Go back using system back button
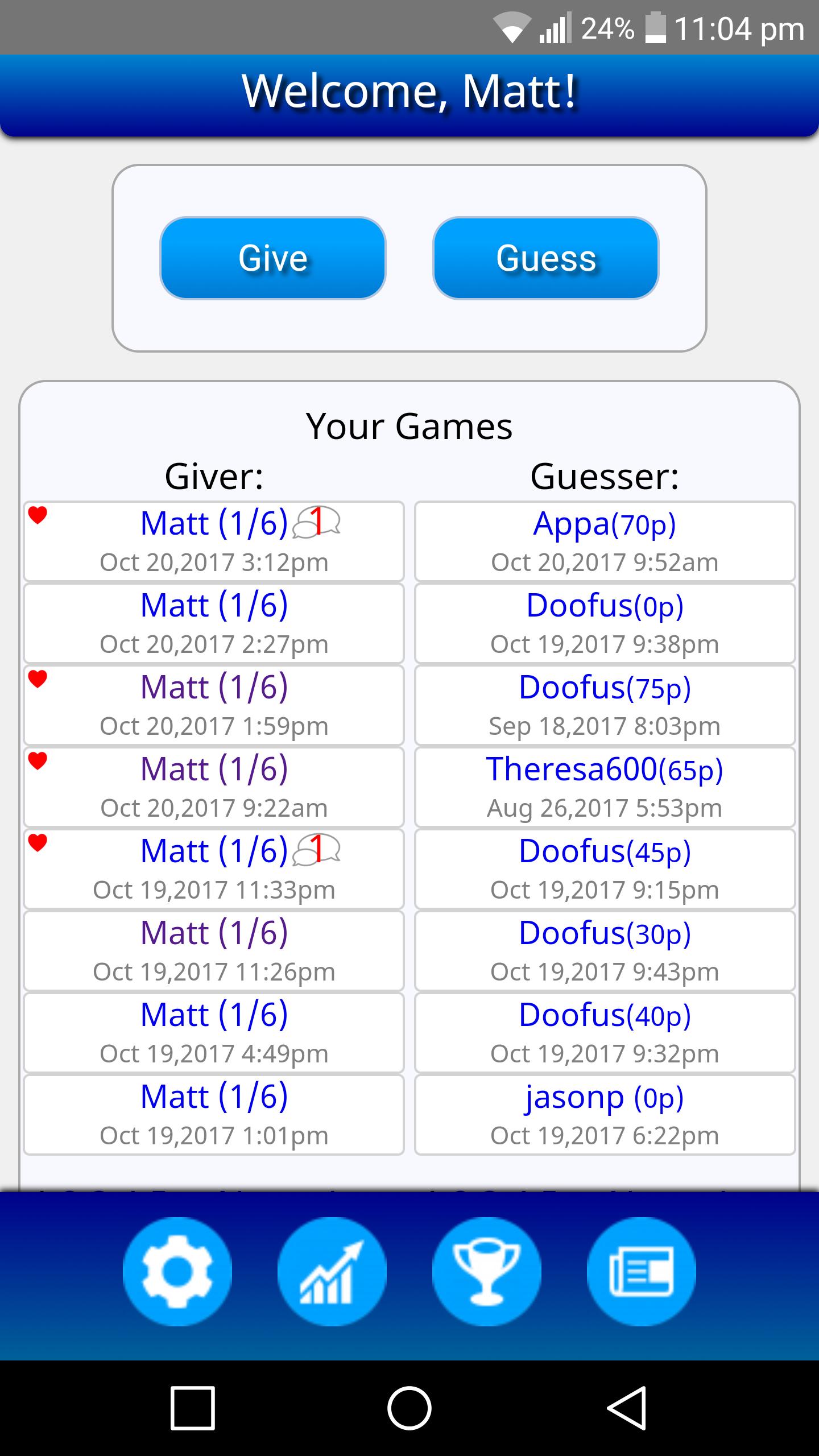The height and width of the screenshot is (1456, 819). click(626, 1408)
